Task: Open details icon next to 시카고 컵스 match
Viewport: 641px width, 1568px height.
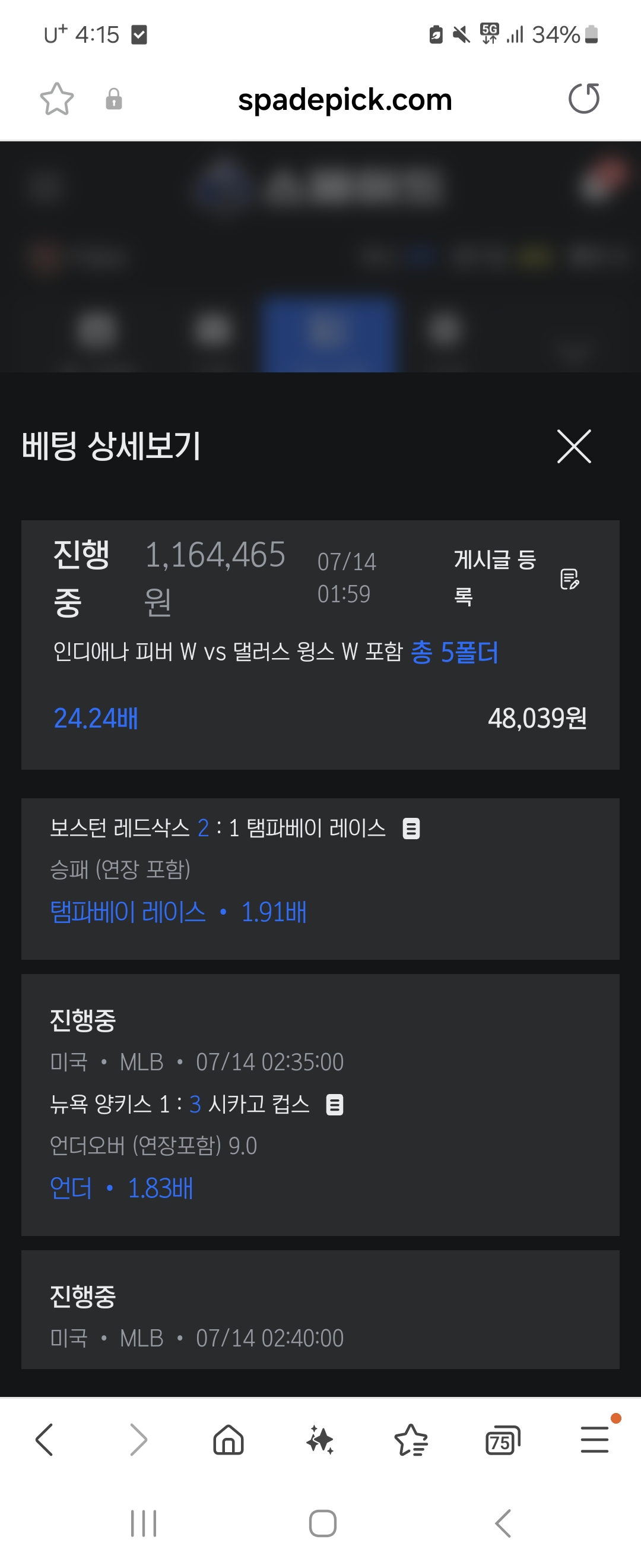Action: coord(335,1105)
